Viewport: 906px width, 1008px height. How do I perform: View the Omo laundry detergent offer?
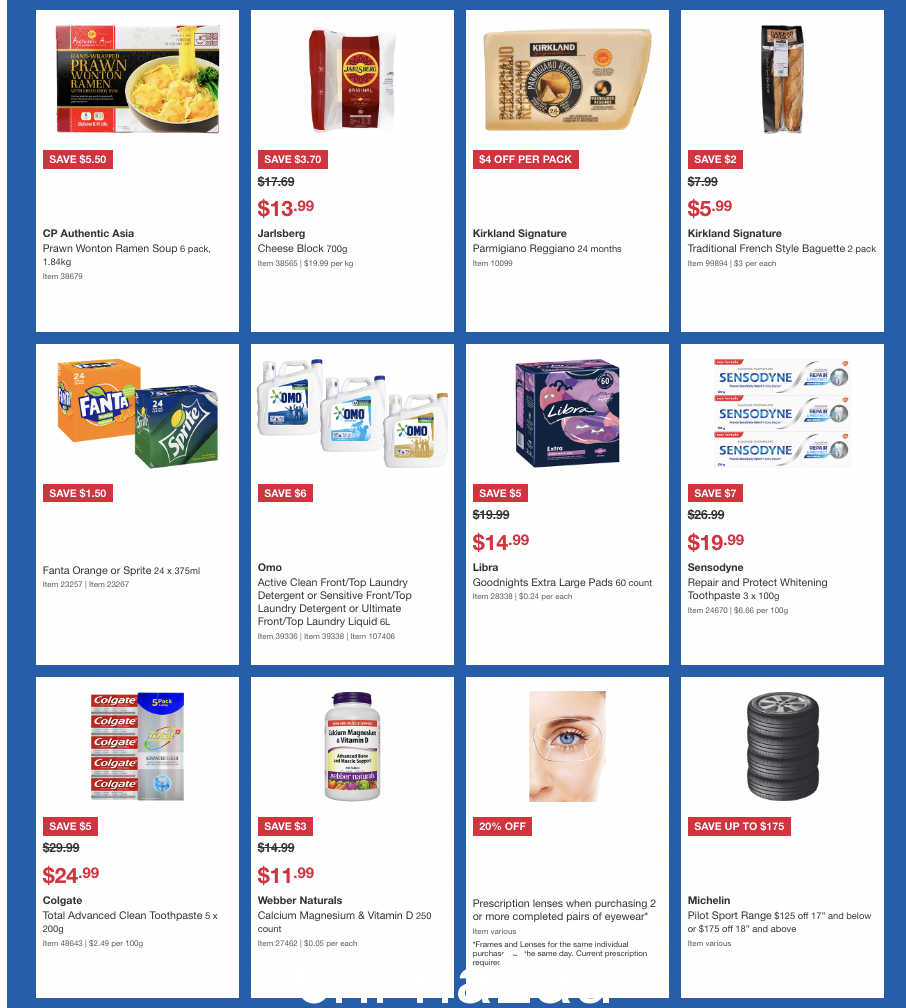[x=352, y=504]
